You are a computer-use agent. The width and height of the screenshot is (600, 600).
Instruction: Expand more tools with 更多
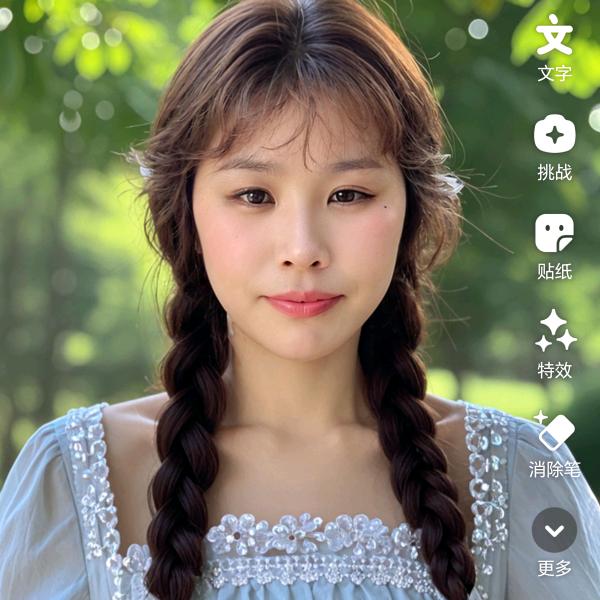(554, 531)
